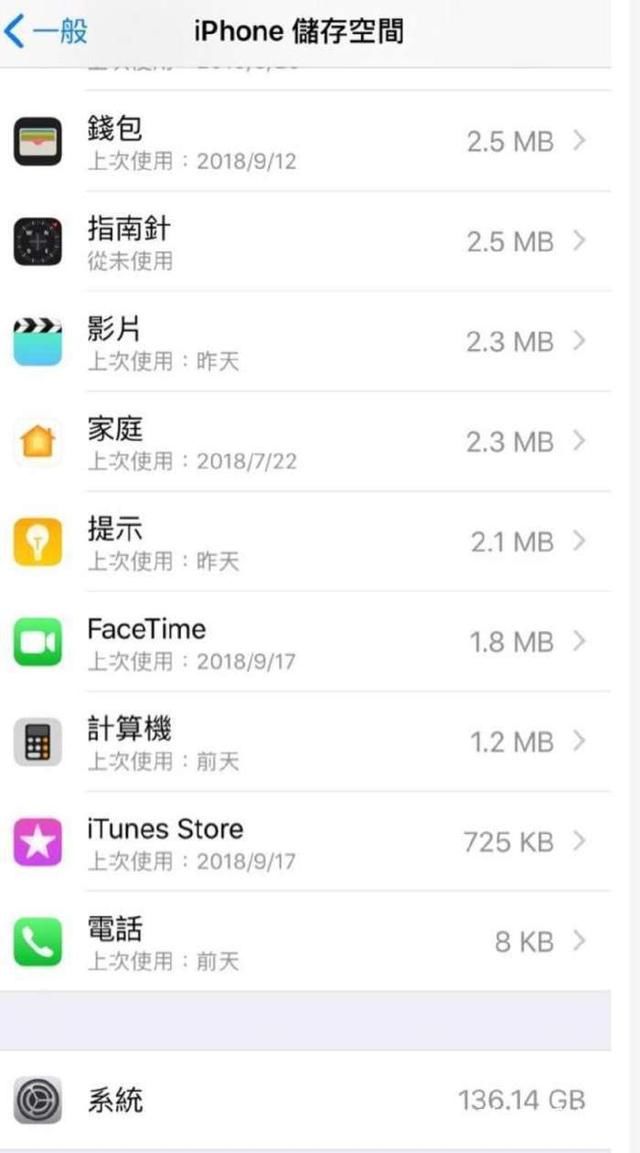This screenshot has width=640, height=1153.
Task: View iTunes Store storage usage
Action: coord(305,841)
